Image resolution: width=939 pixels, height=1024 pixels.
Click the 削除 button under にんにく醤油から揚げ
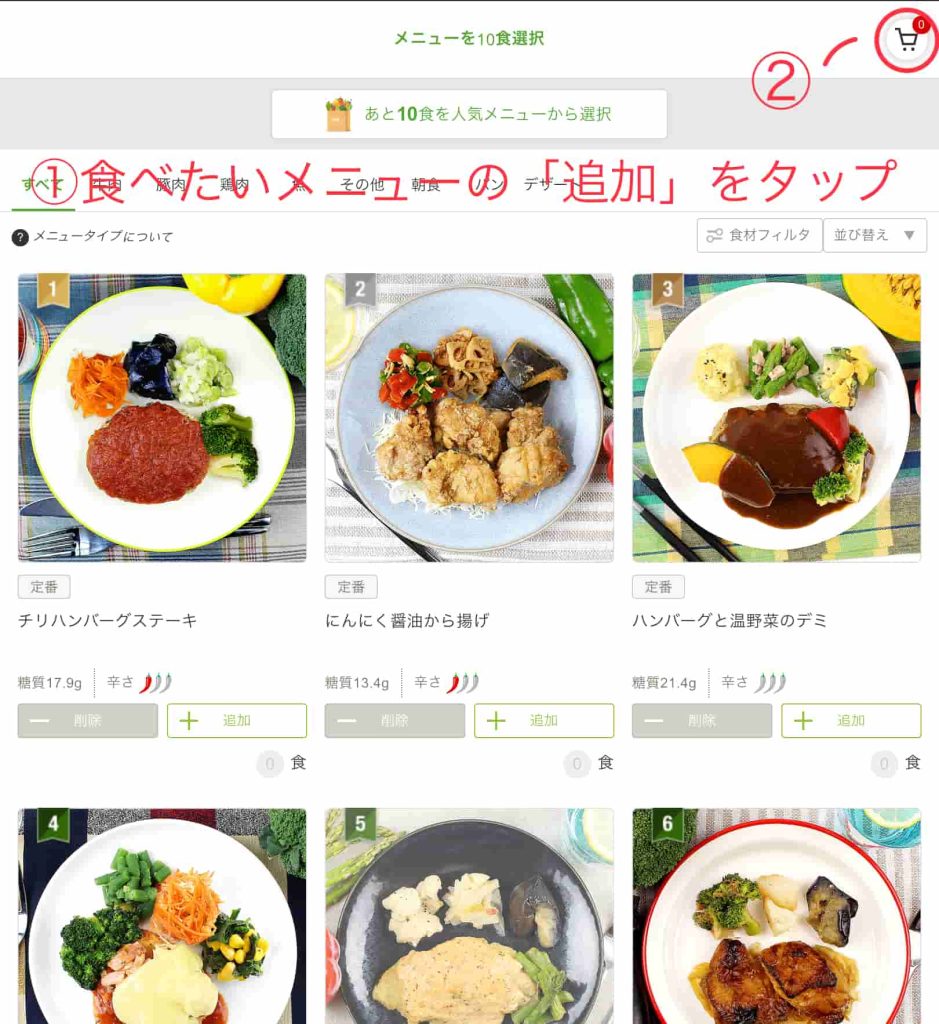(x=394, y=720)
